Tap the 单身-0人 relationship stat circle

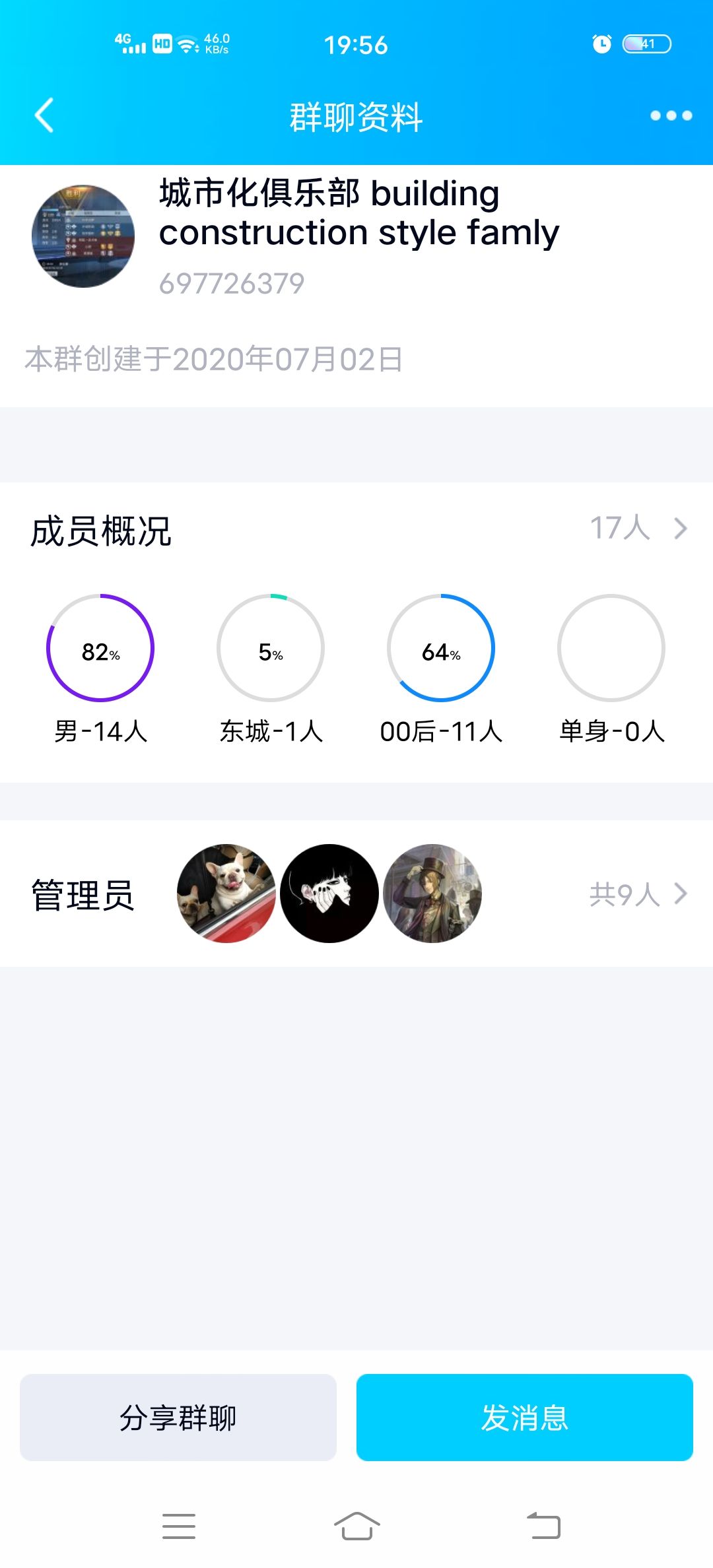[613, 649]
